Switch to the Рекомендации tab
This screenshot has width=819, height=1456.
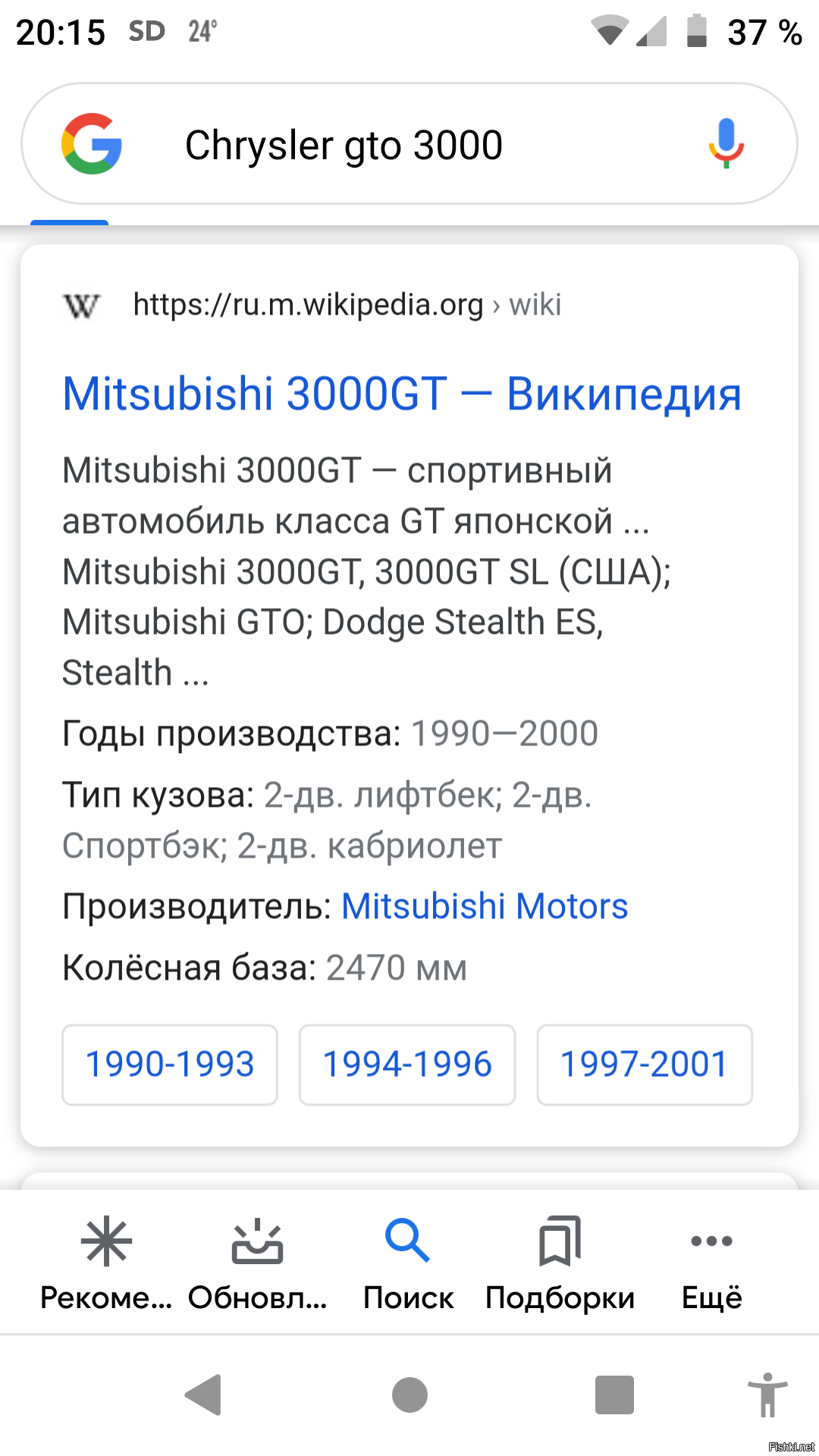point(106,1263)
